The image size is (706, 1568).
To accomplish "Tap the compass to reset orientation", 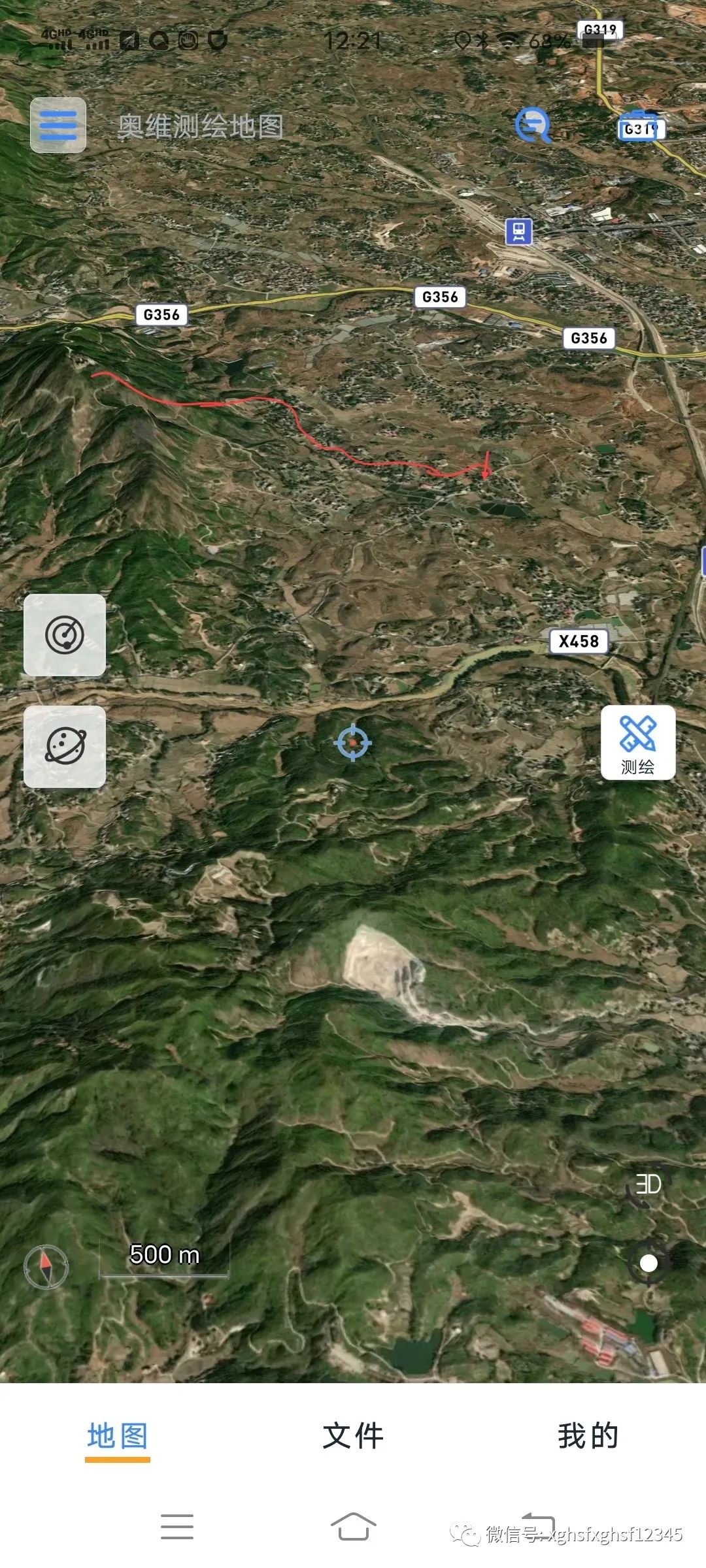I will 46,1267.
